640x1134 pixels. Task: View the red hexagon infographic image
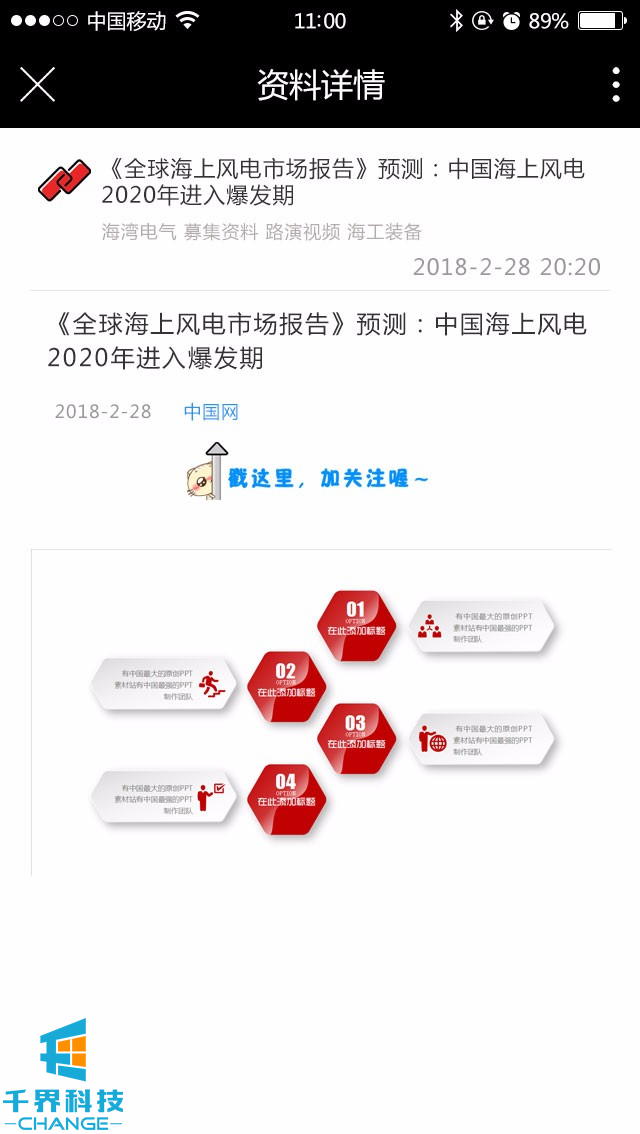point(322,712)
